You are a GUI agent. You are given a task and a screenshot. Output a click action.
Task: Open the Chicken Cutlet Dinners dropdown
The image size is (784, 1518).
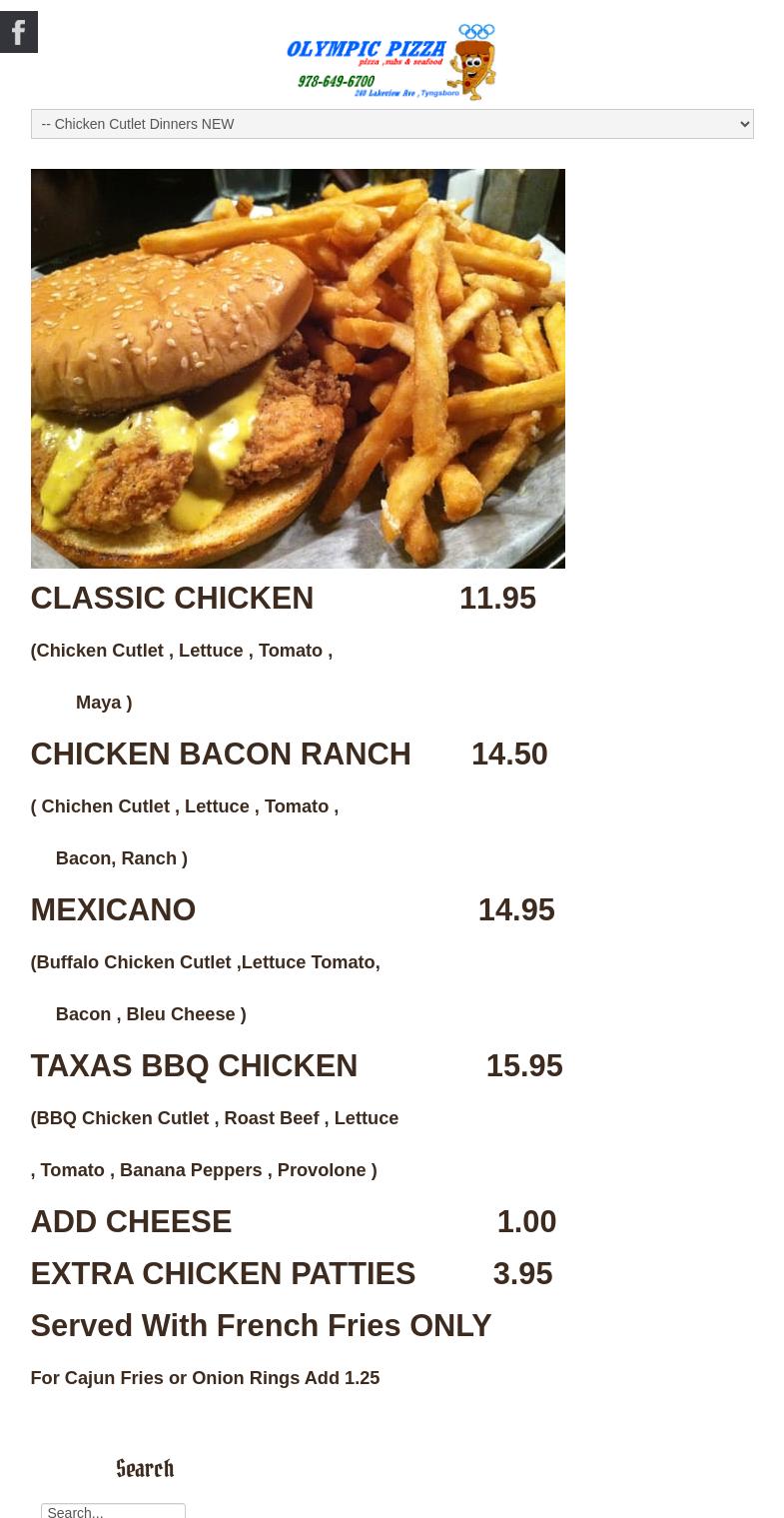point(392,124)
